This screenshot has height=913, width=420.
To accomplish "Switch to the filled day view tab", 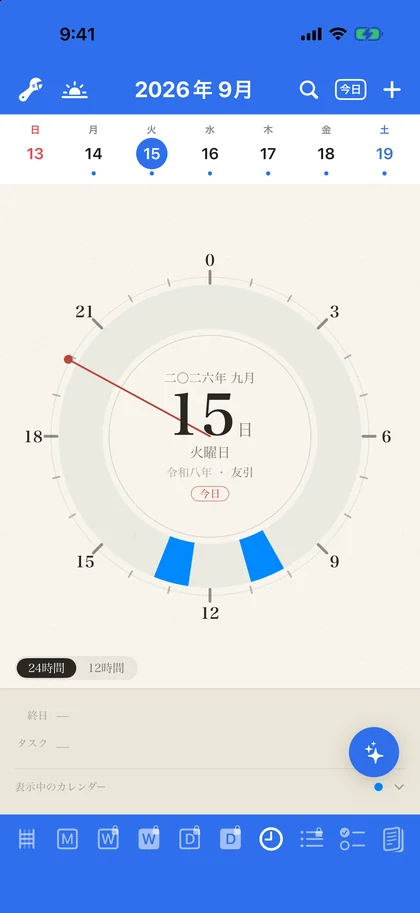I will (230, 840).
